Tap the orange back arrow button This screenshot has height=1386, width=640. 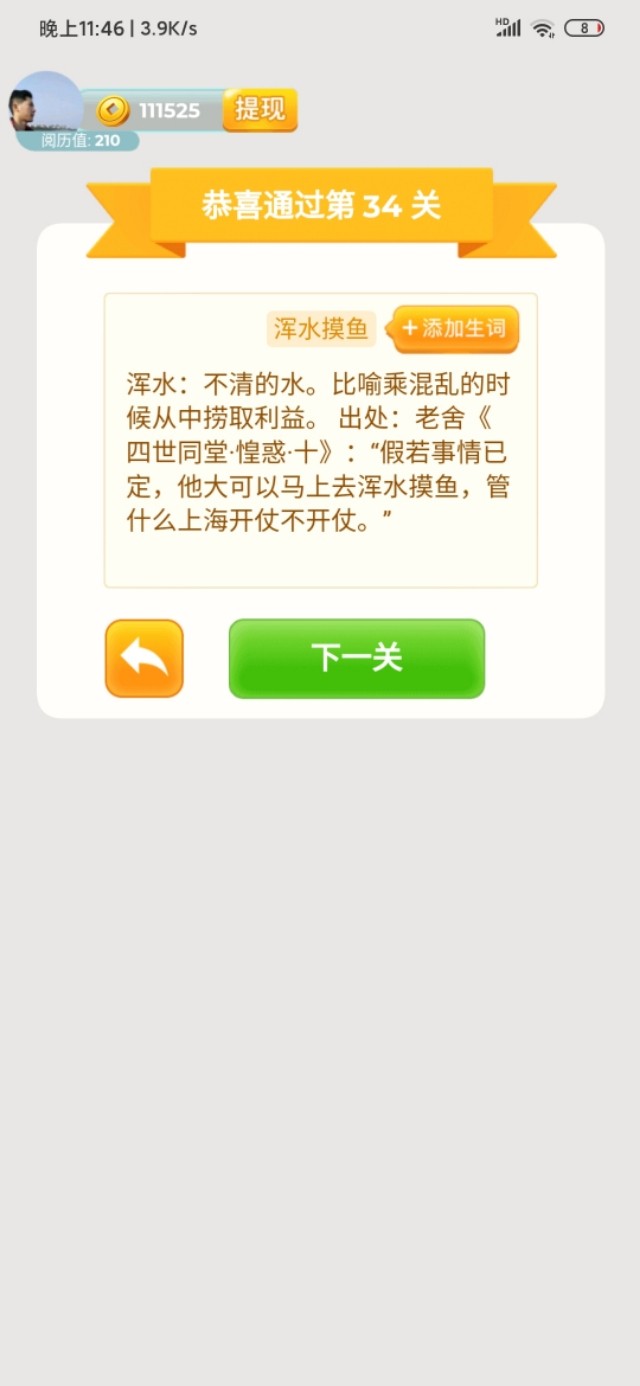click(144, 658)
